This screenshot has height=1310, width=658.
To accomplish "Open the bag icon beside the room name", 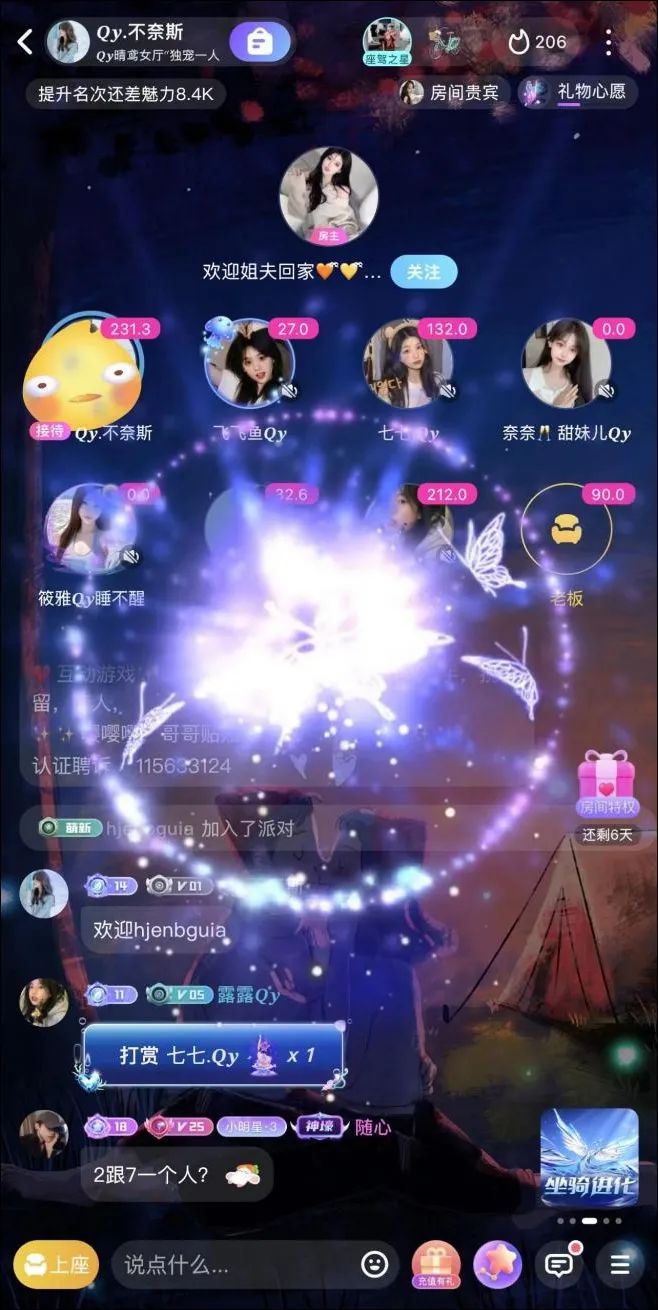I will (x=259, y=42).
